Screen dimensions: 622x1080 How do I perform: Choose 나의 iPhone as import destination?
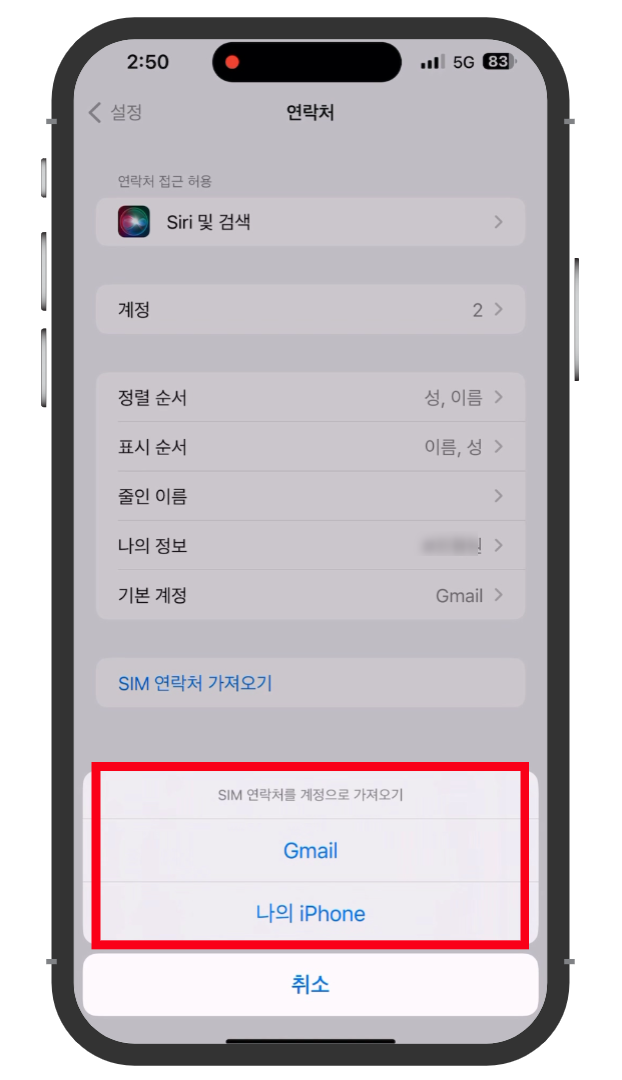pyautogui.click(x=310, y=913)
